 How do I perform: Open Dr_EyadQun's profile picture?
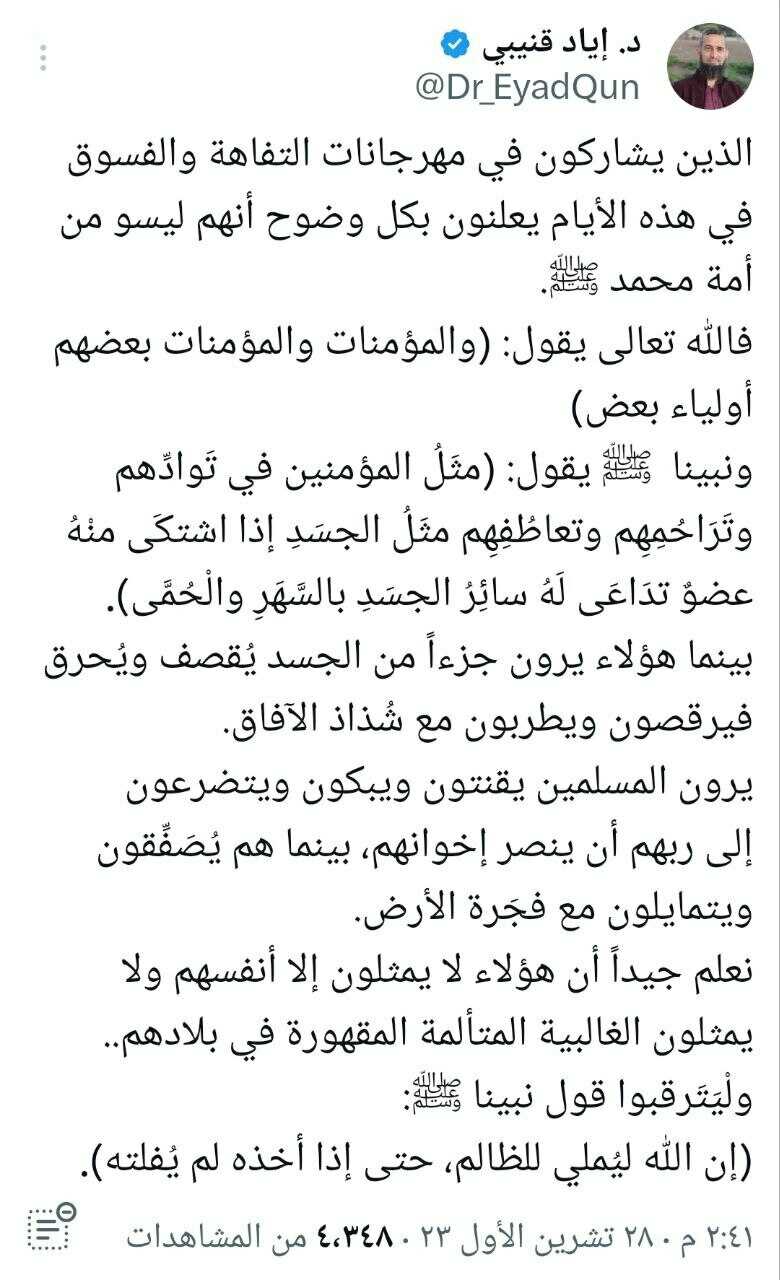click(711, 66)
